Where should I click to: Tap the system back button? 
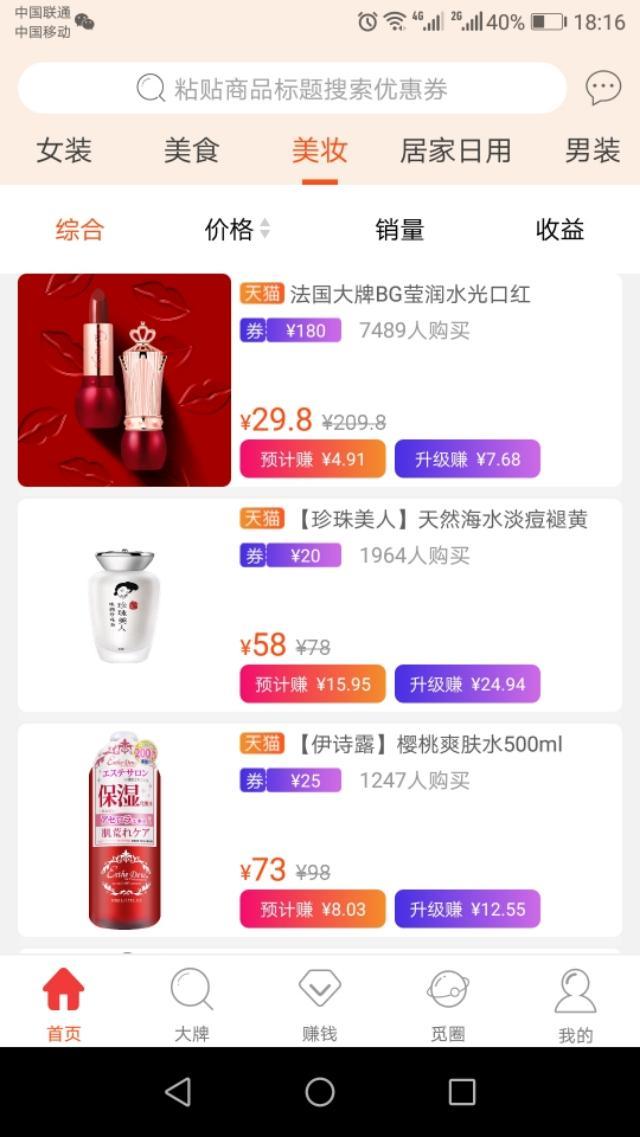(x=178, y=1092)
